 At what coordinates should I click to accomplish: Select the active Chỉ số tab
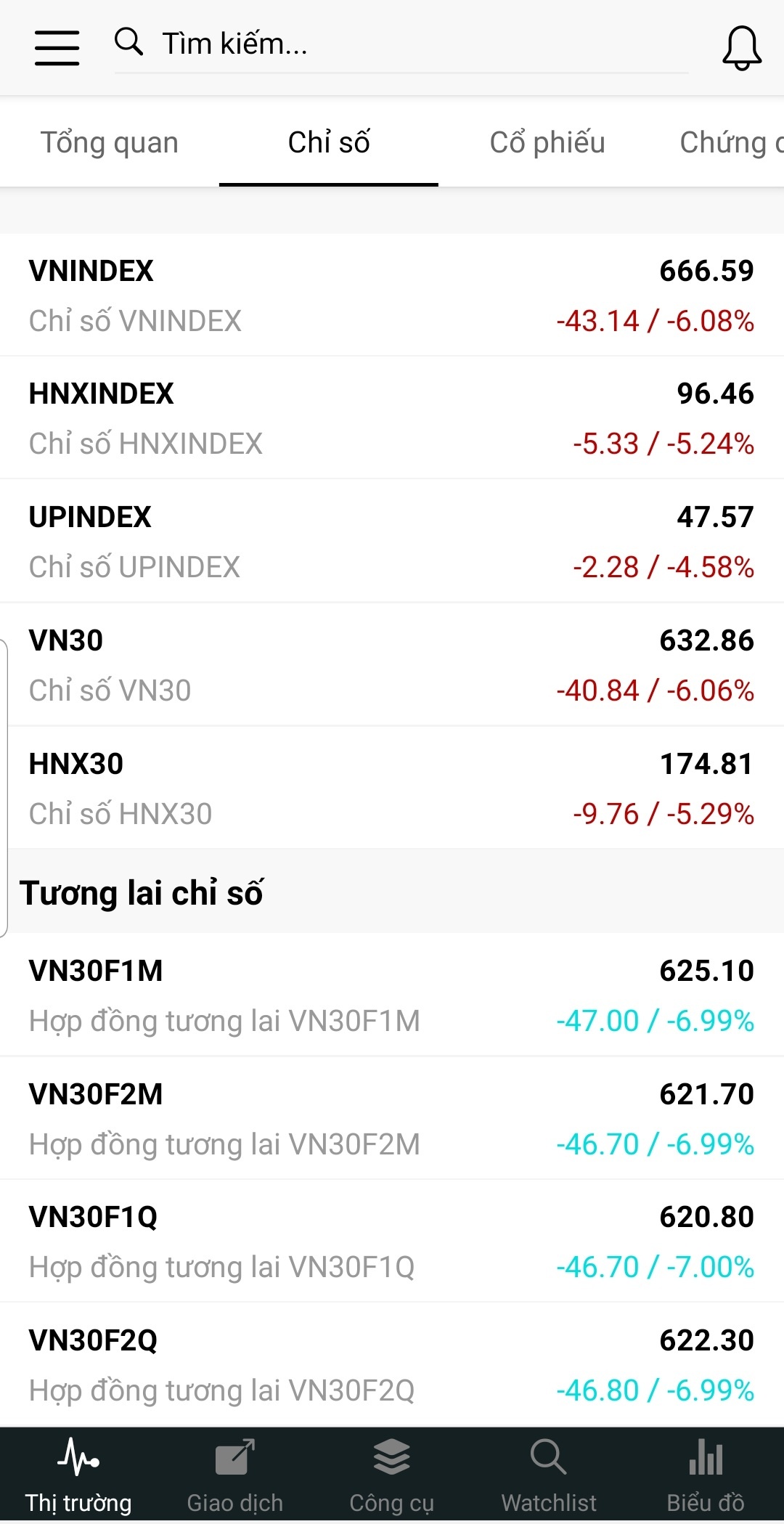point(329,142)
